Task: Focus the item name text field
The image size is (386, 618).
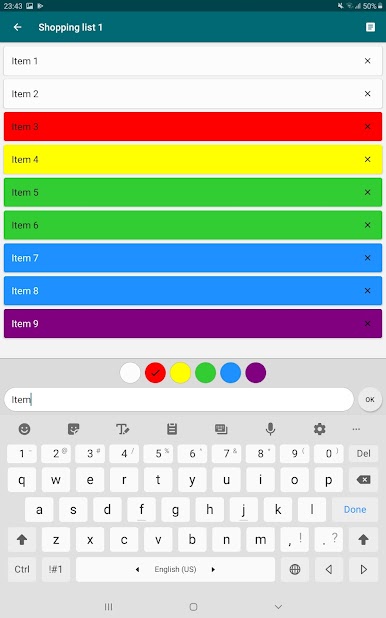Action: [x=179, y=400]
